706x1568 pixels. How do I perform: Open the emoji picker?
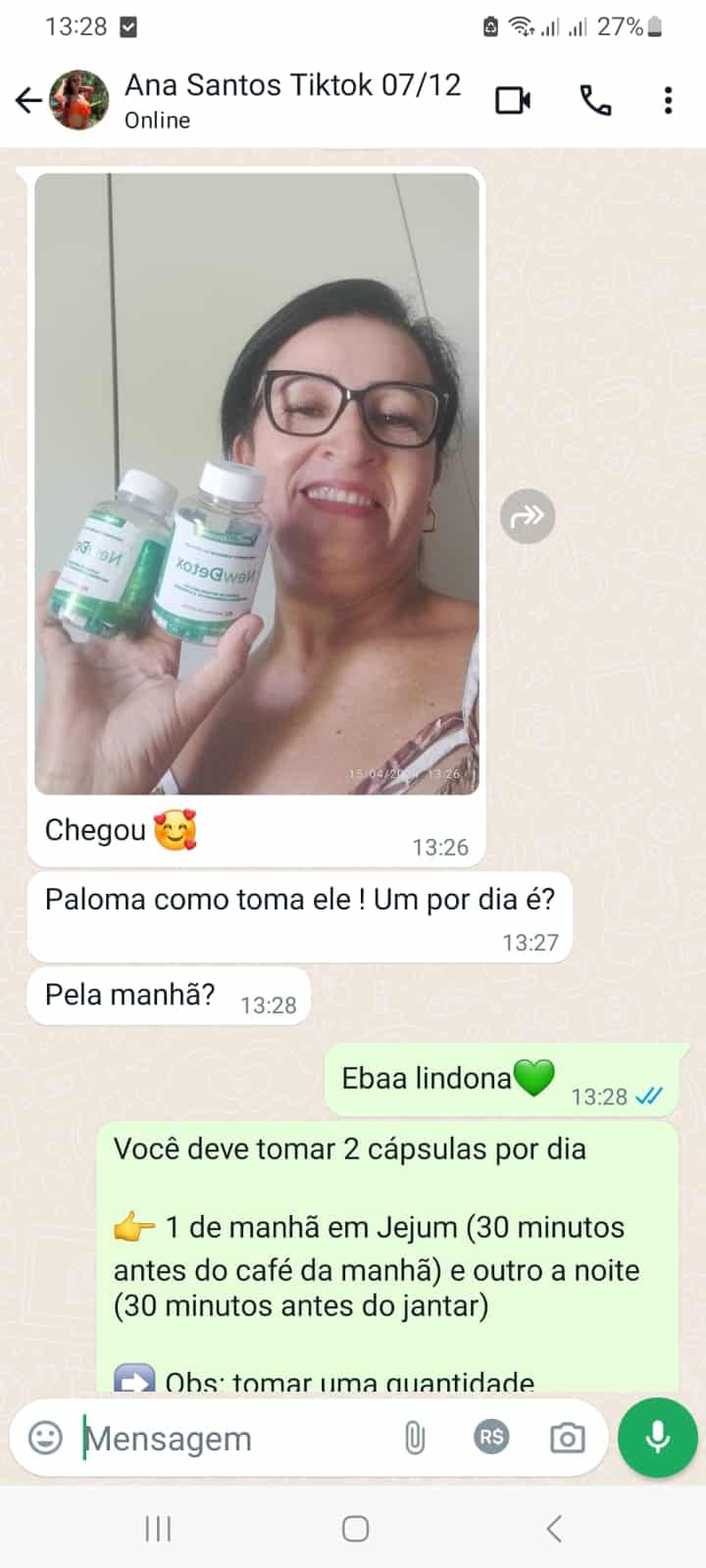(x=45, y=1438)
